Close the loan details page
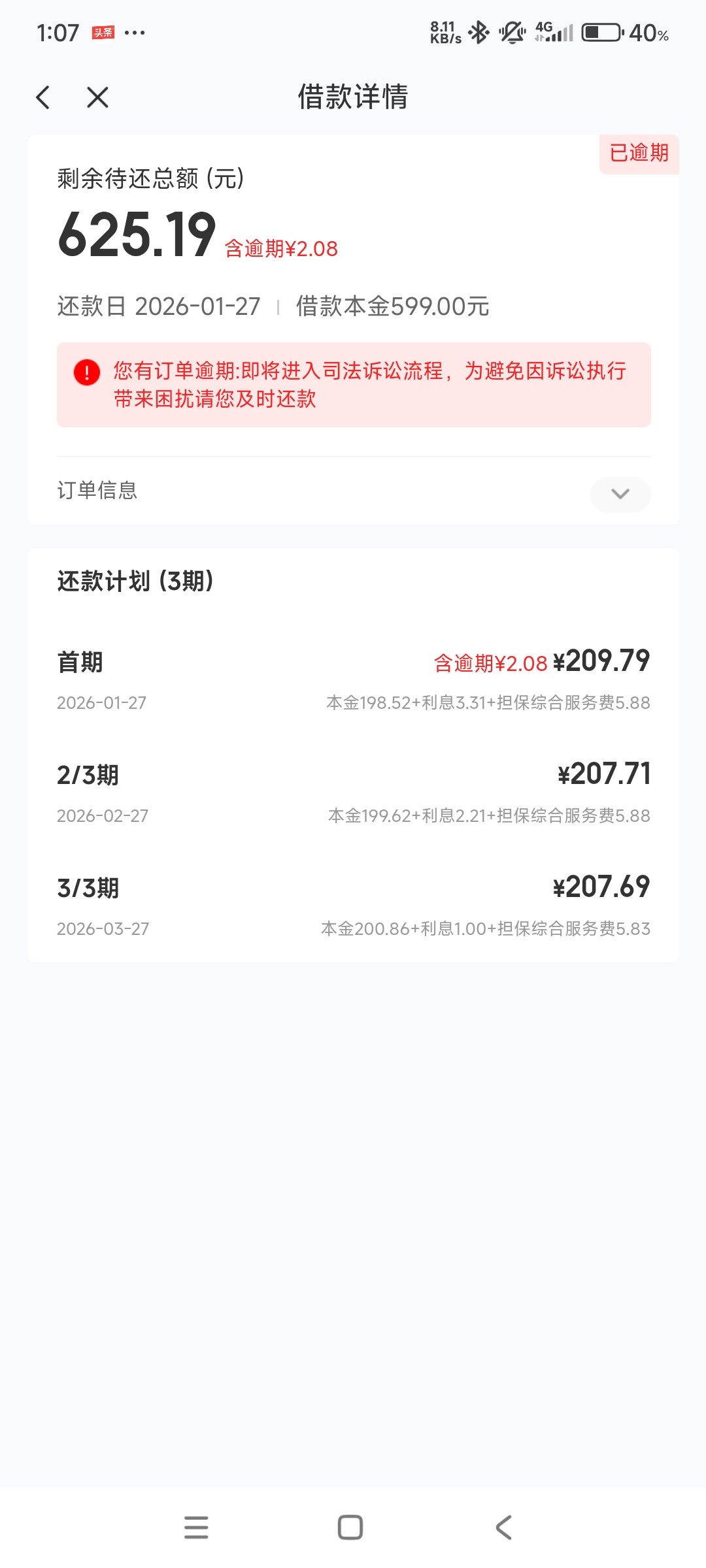 [97, 98]
